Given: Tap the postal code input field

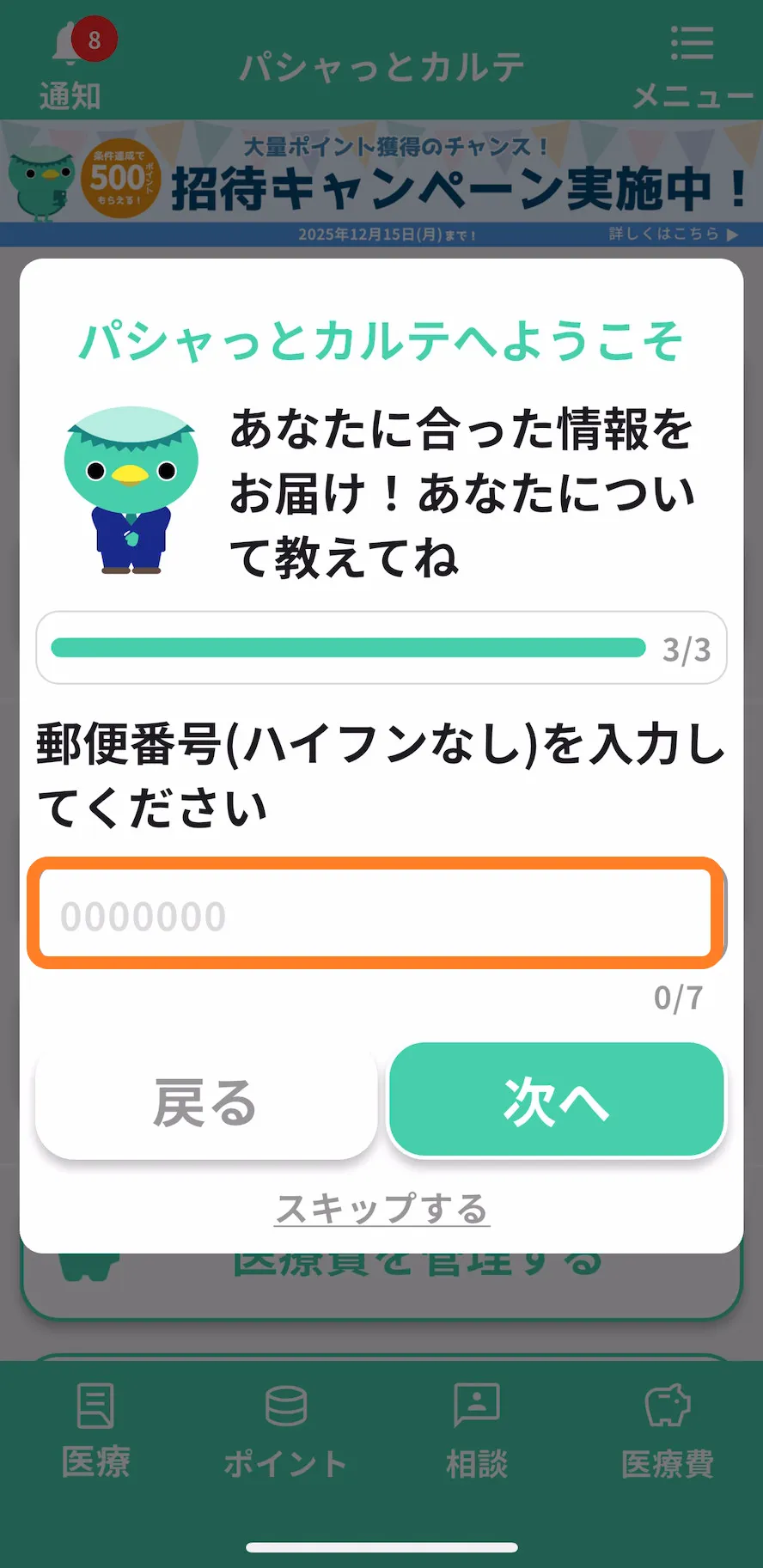Looking at the screenshot, I should 376,913.
